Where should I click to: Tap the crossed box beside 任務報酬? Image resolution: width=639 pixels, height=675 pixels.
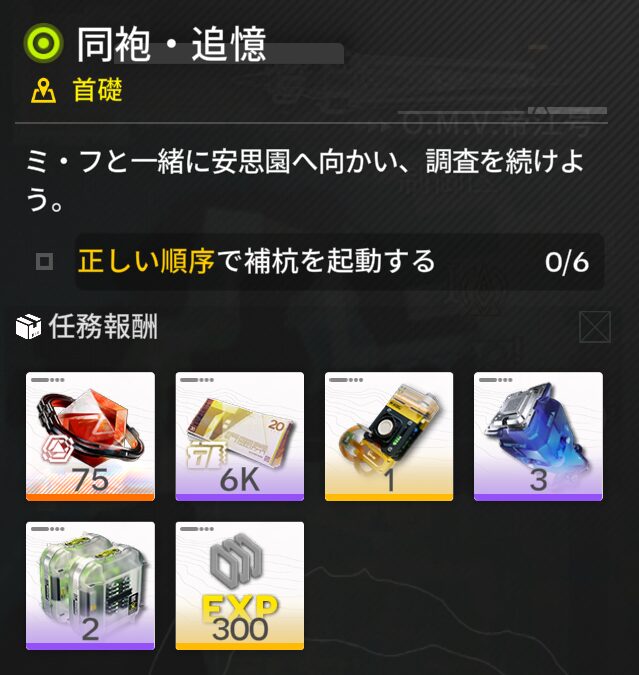(x=594, y=326)
